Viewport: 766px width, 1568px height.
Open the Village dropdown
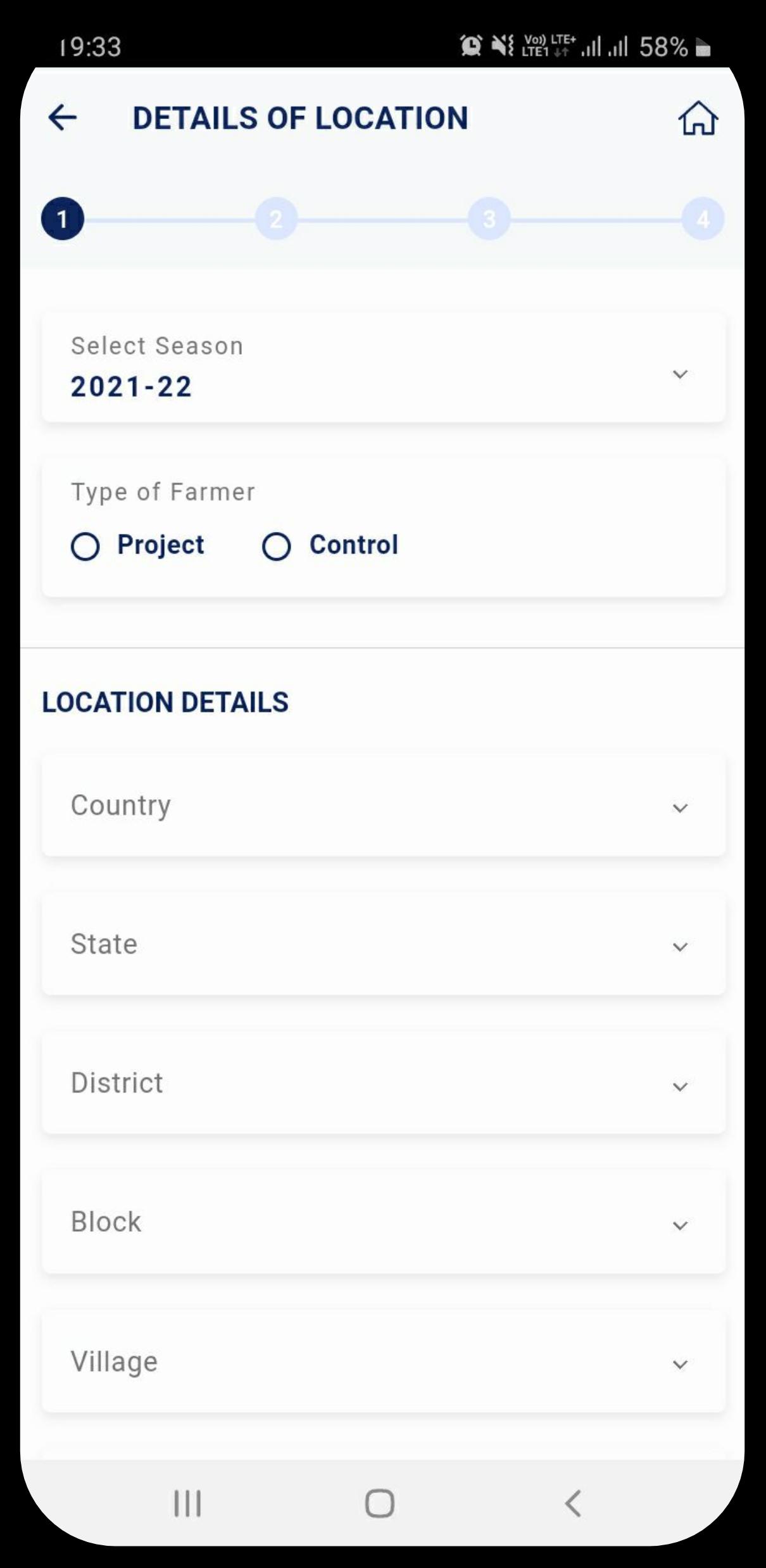click(x=384, y=1362)
